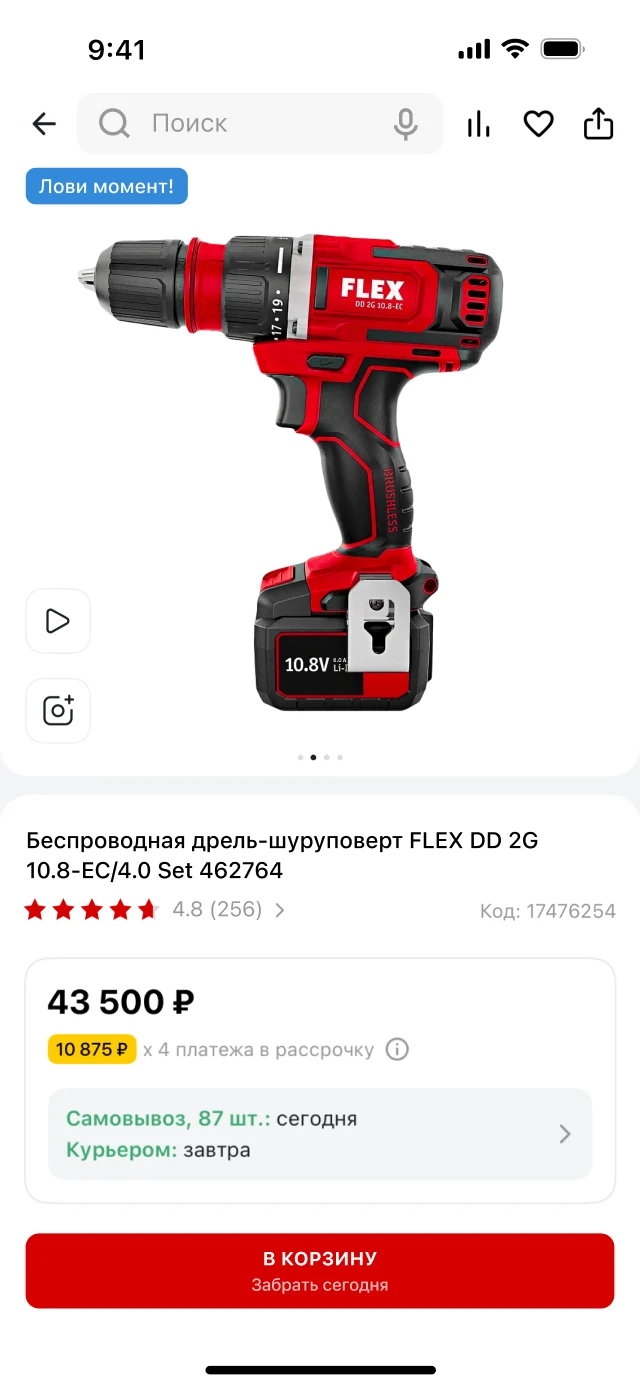Open the Самовывоз and Курьером delivery options
The width and height of the screenshot is (640, 1388).
click(x=320, y=1134)
